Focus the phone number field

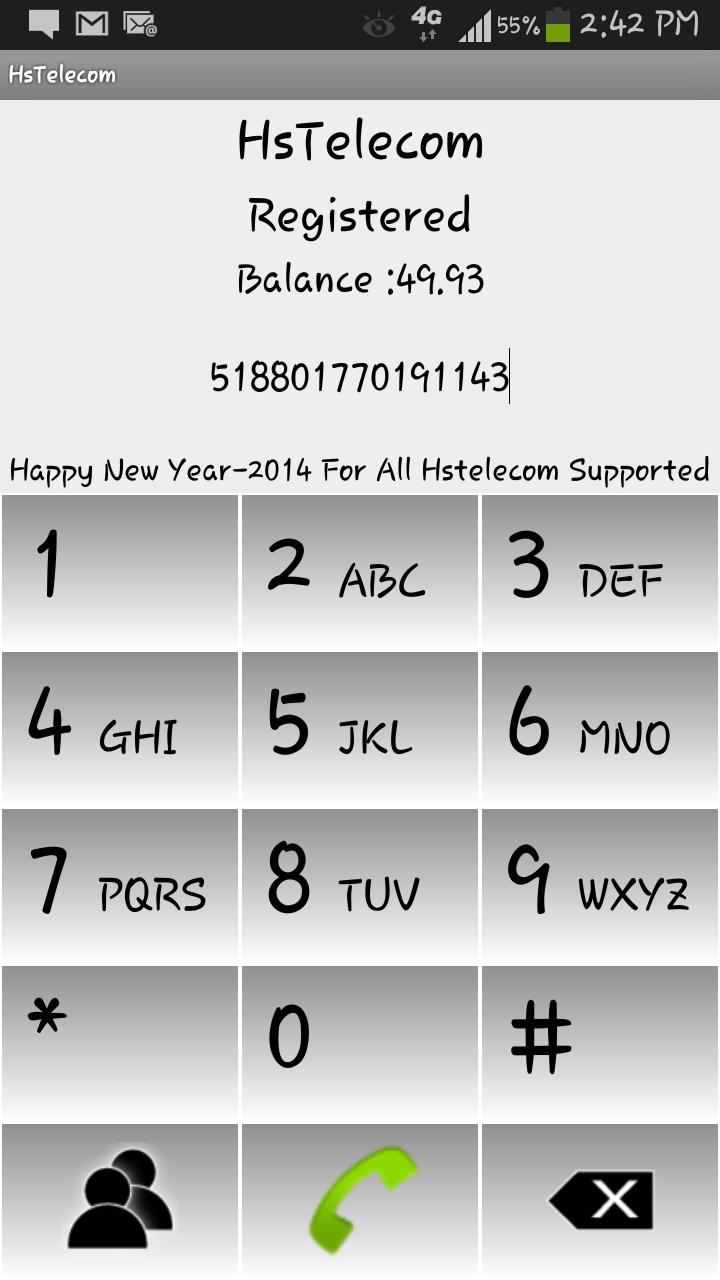tap(360, 378)
